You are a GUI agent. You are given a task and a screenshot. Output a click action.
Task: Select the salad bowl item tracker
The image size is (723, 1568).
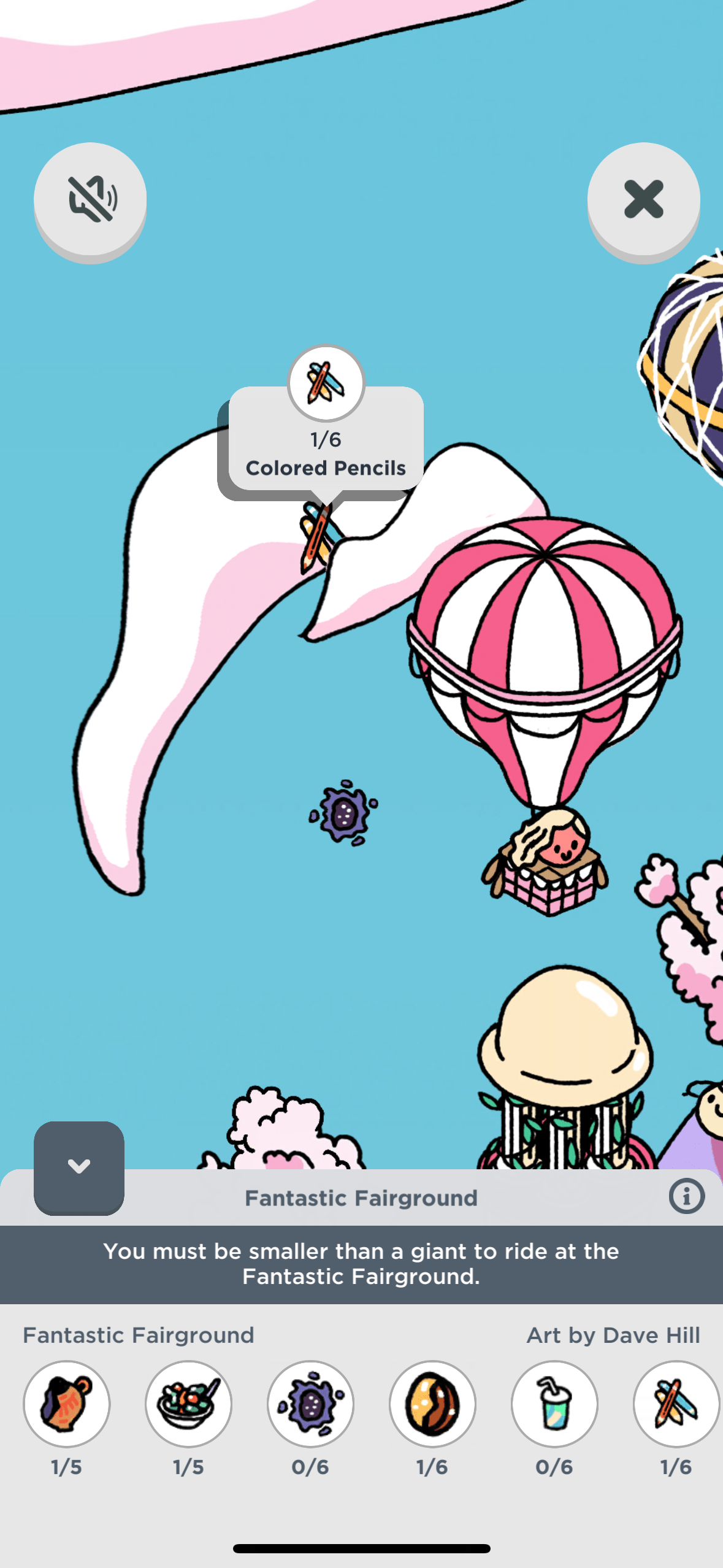tap(189, 1404)
